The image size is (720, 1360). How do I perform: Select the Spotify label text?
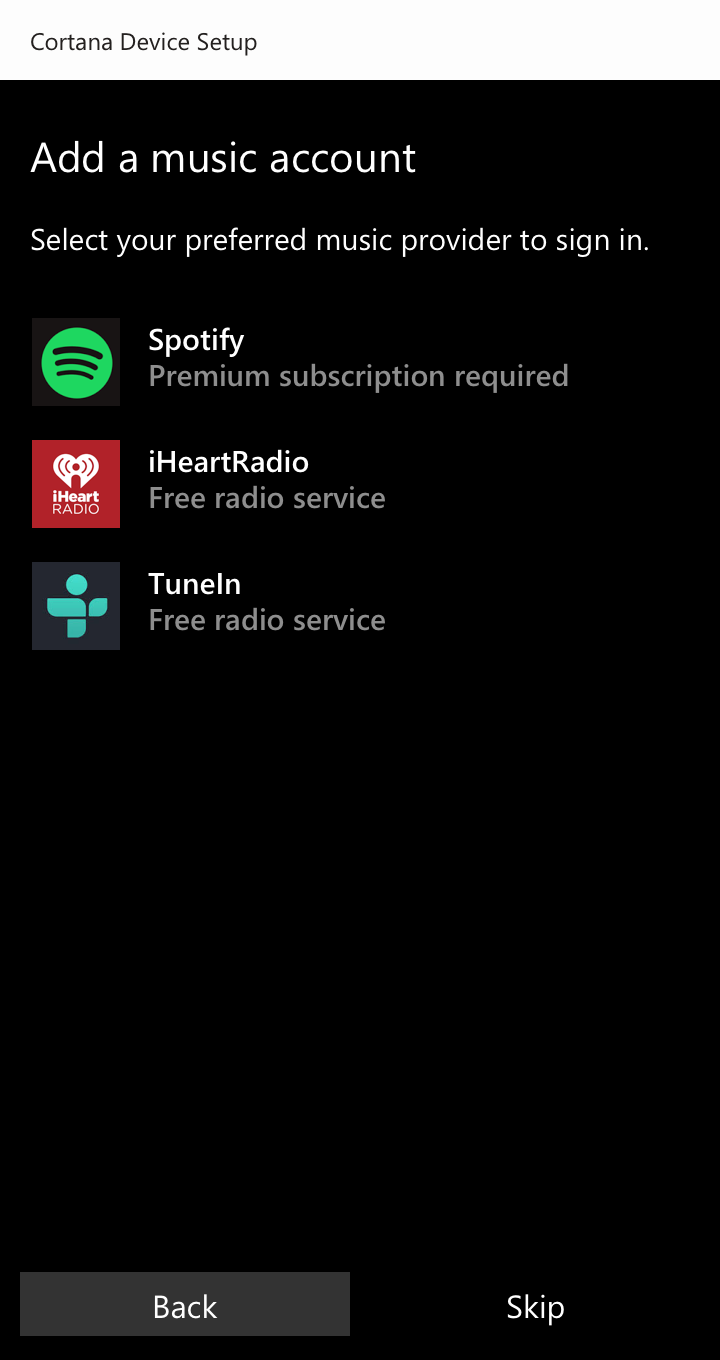(196, 340)
